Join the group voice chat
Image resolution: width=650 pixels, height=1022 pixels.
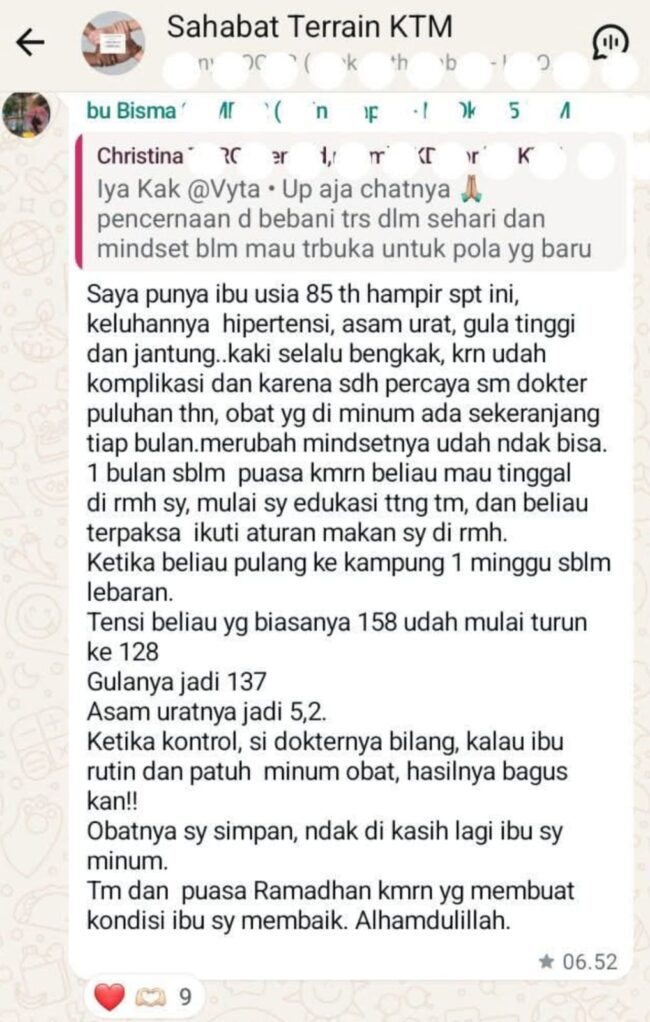(x=610, y=43)
